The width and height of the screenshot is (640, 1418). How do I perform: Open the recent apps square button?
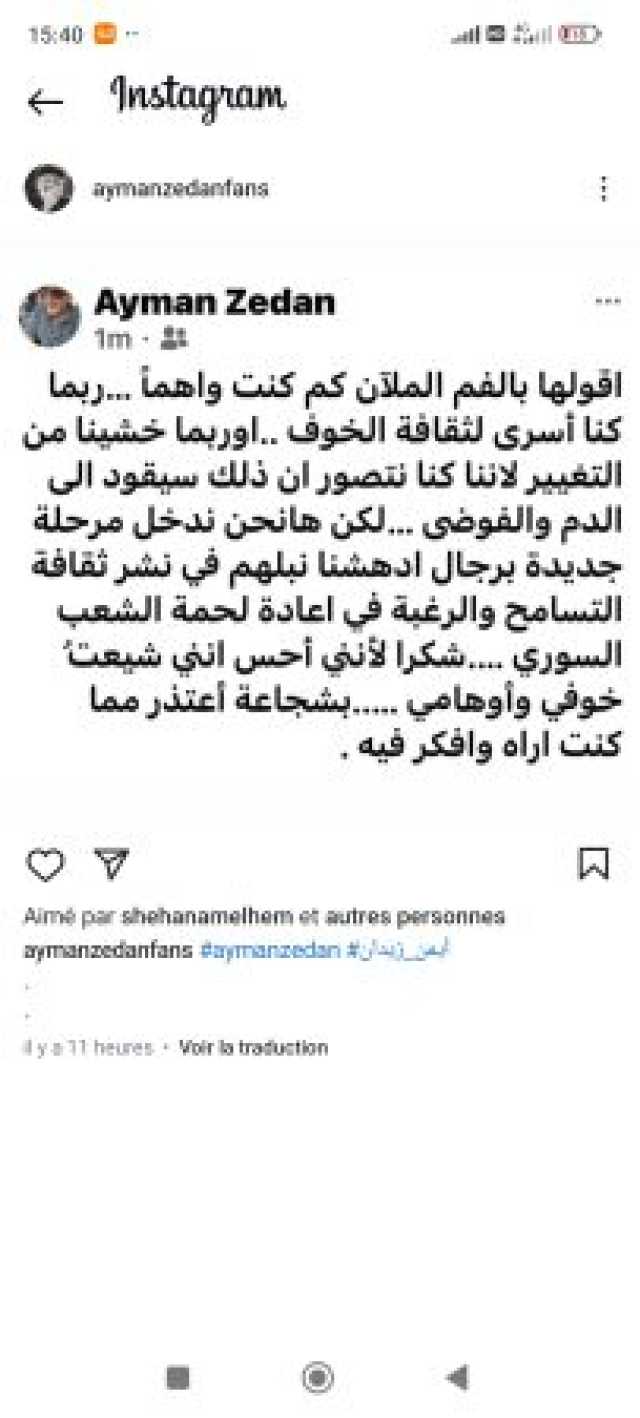coord(178,1378)
